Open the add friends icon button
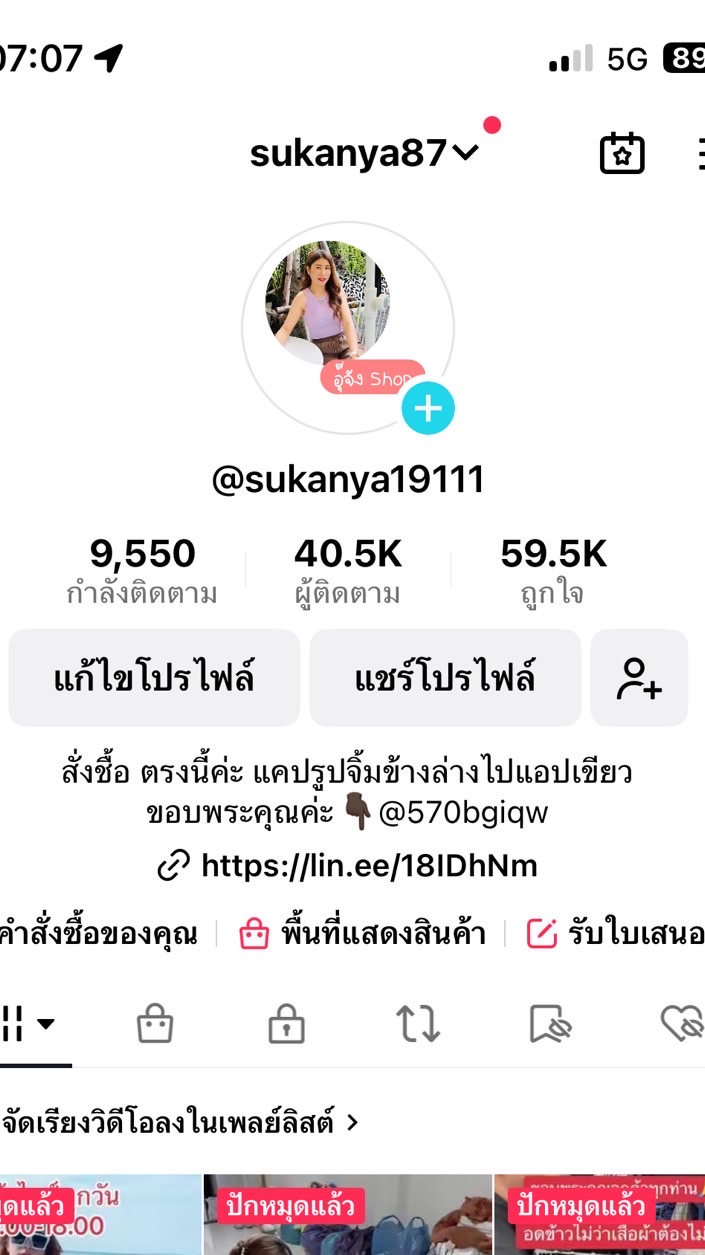Screen dimensions: 705x1255 coord(639,678)
